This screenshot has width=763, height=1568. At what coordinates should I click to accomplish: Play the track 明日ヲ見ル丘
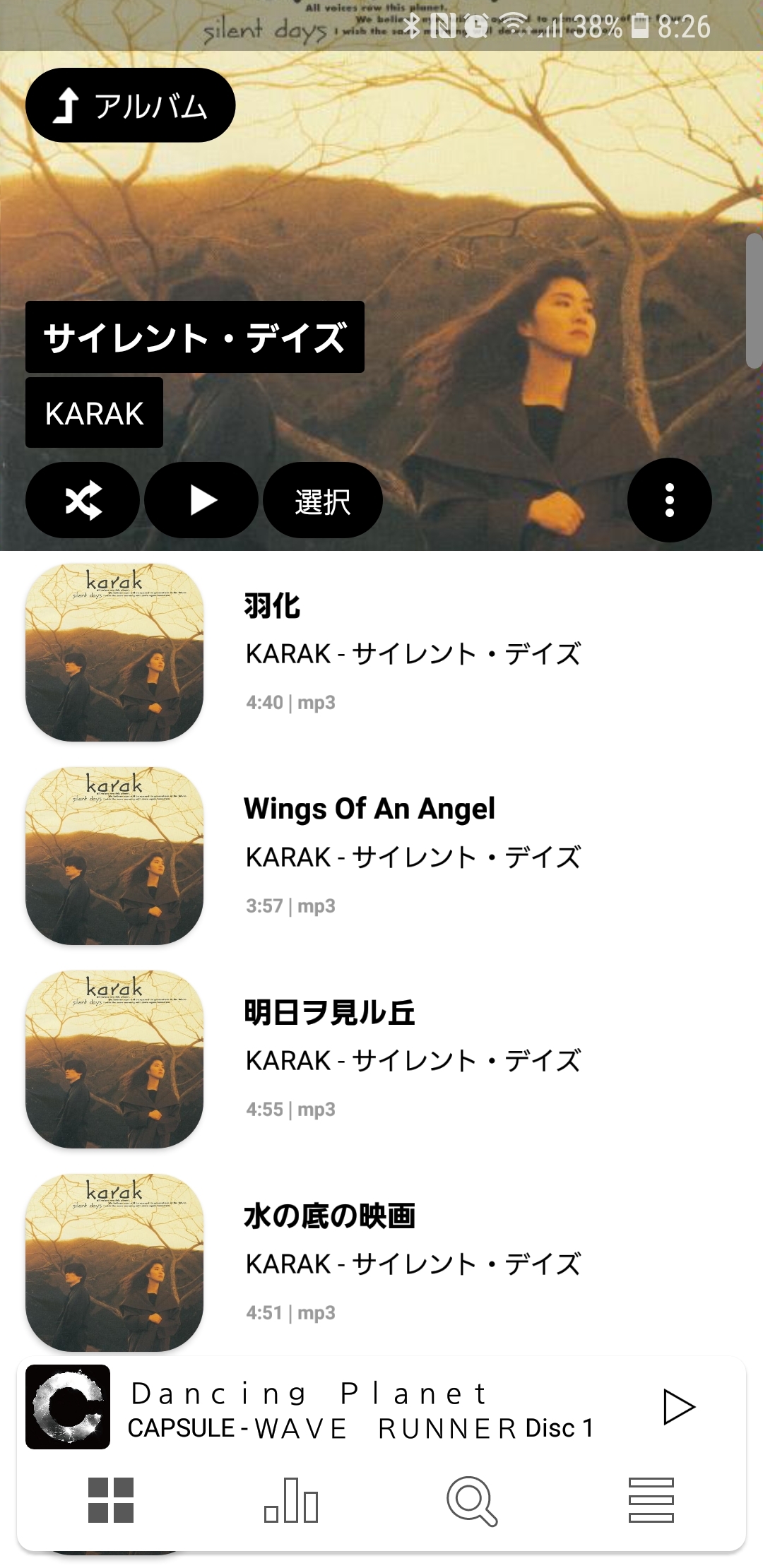[x=413, y=1058]
